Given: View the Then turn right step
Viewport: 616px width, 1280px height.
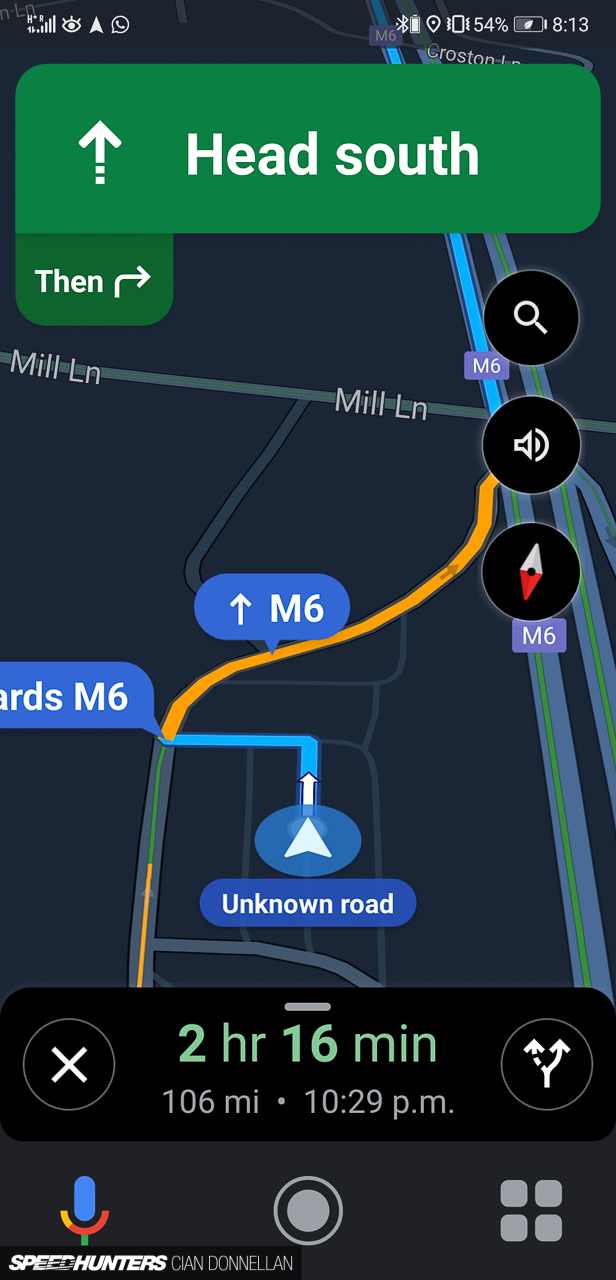Looking at the screenshot, I should (x=94, y=280).
